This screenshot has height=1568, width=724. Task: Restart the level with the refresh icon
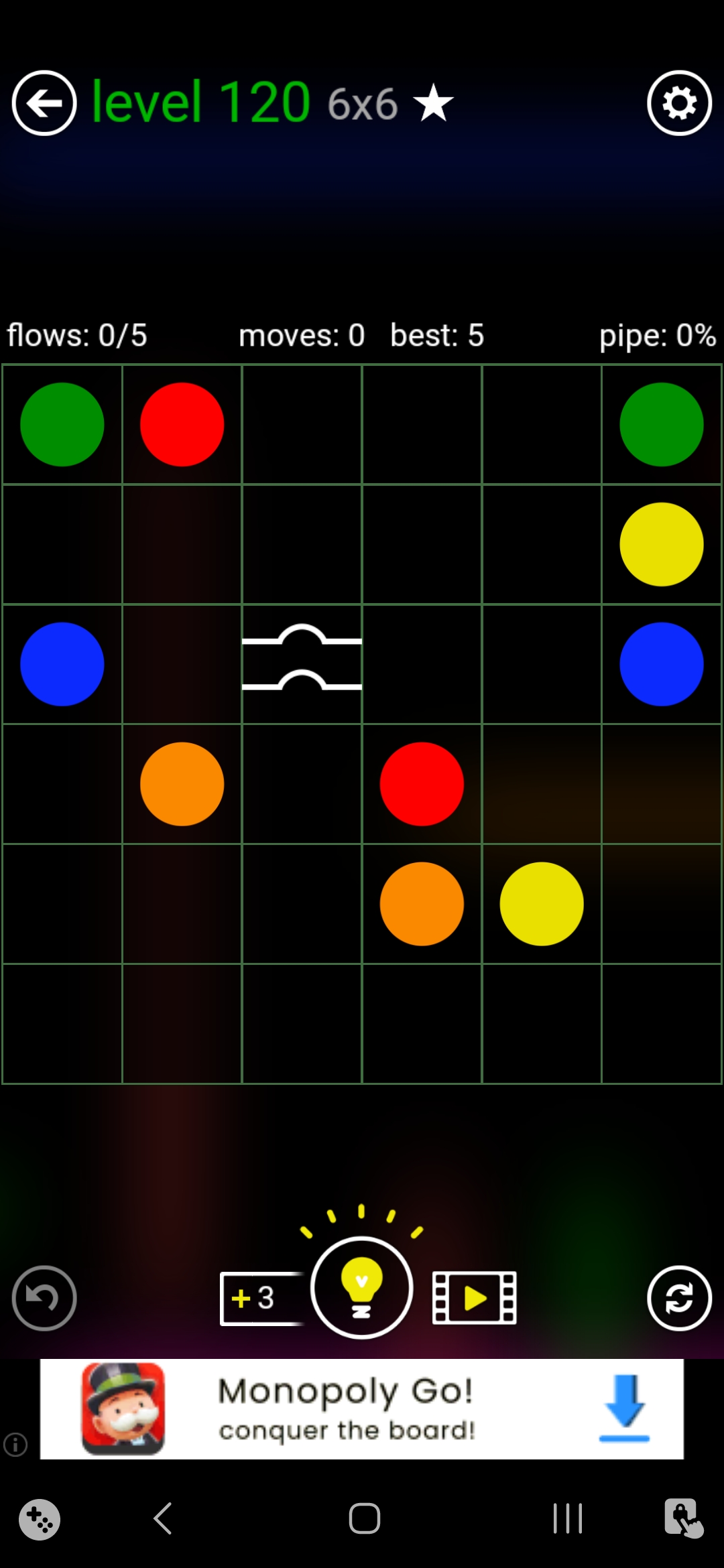(679, 1298)
